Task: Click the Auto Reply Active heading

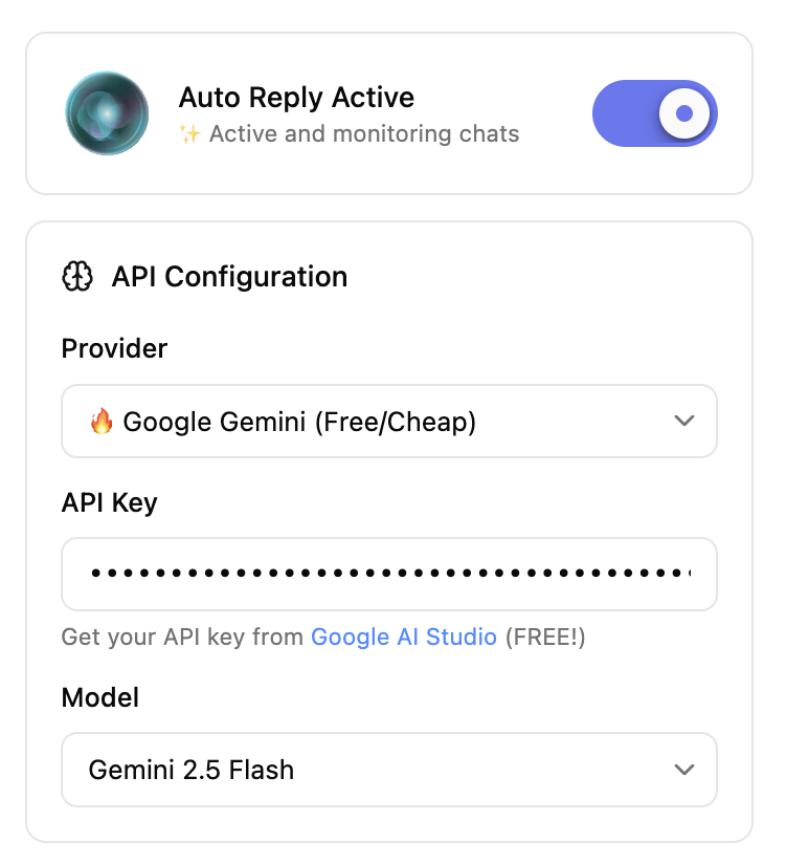Action: click(x=296, y=97)
